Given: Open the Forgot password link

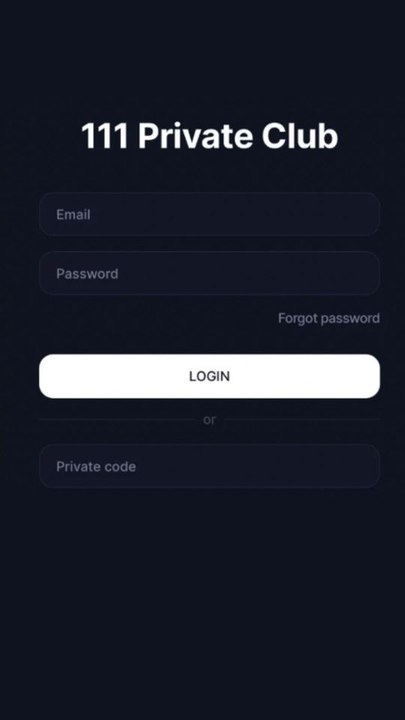Looking at the screenshot, I should coord(329,318).
